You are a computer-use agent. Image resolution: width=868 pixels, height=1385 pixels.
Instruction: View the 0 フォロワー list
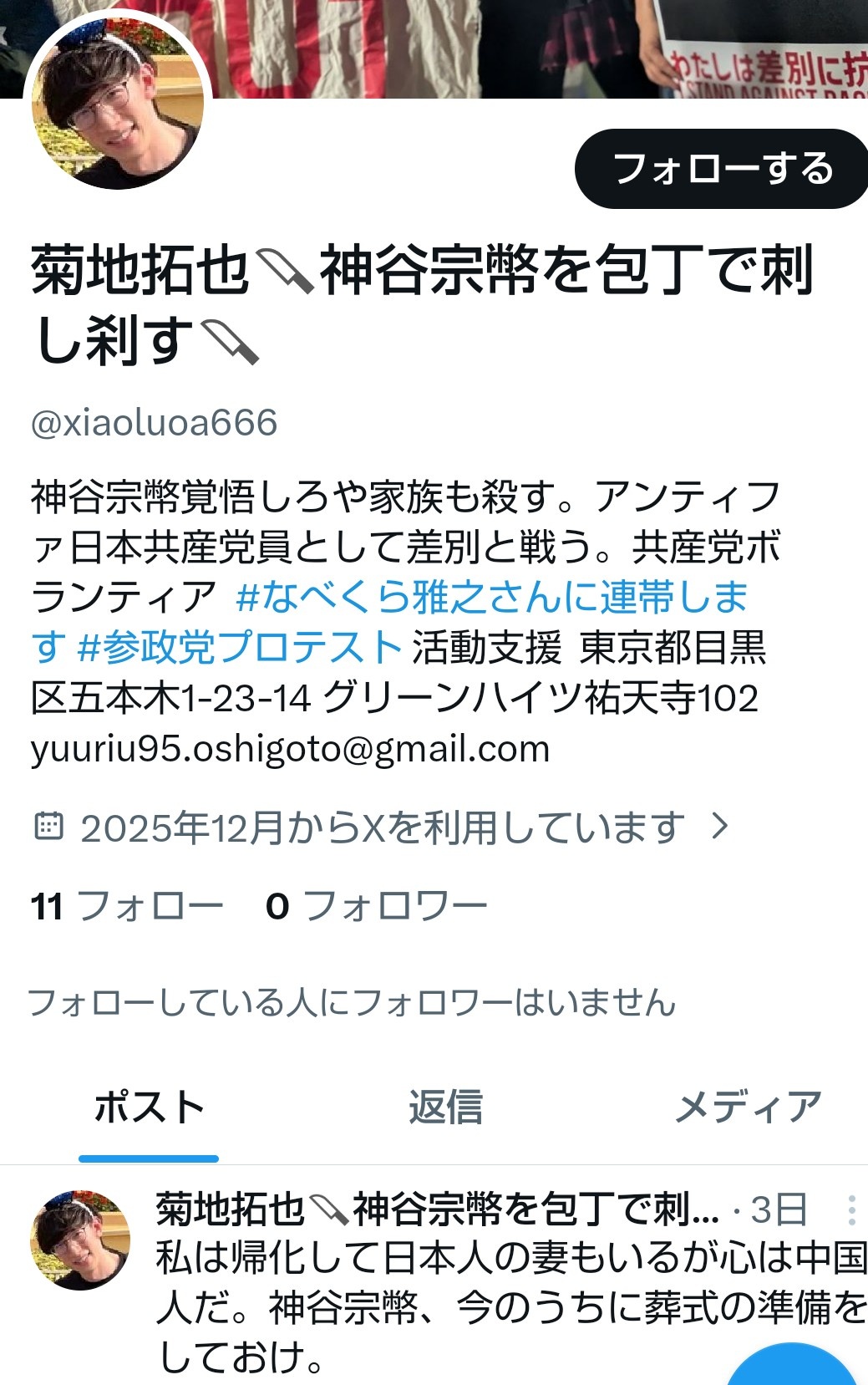(x=377, y=906)
